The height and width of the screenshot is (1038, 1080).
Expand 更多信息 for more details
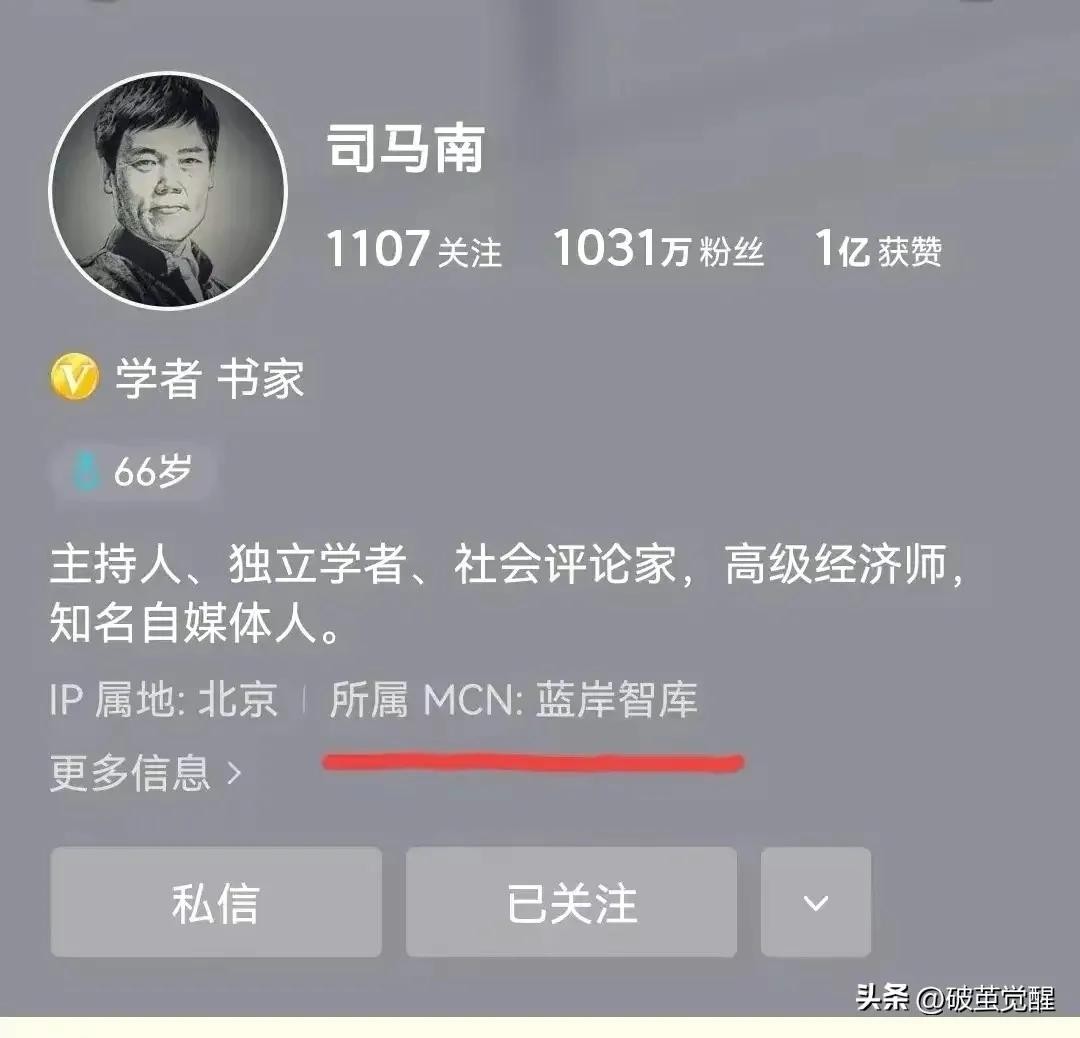click(x=146, y=772)
